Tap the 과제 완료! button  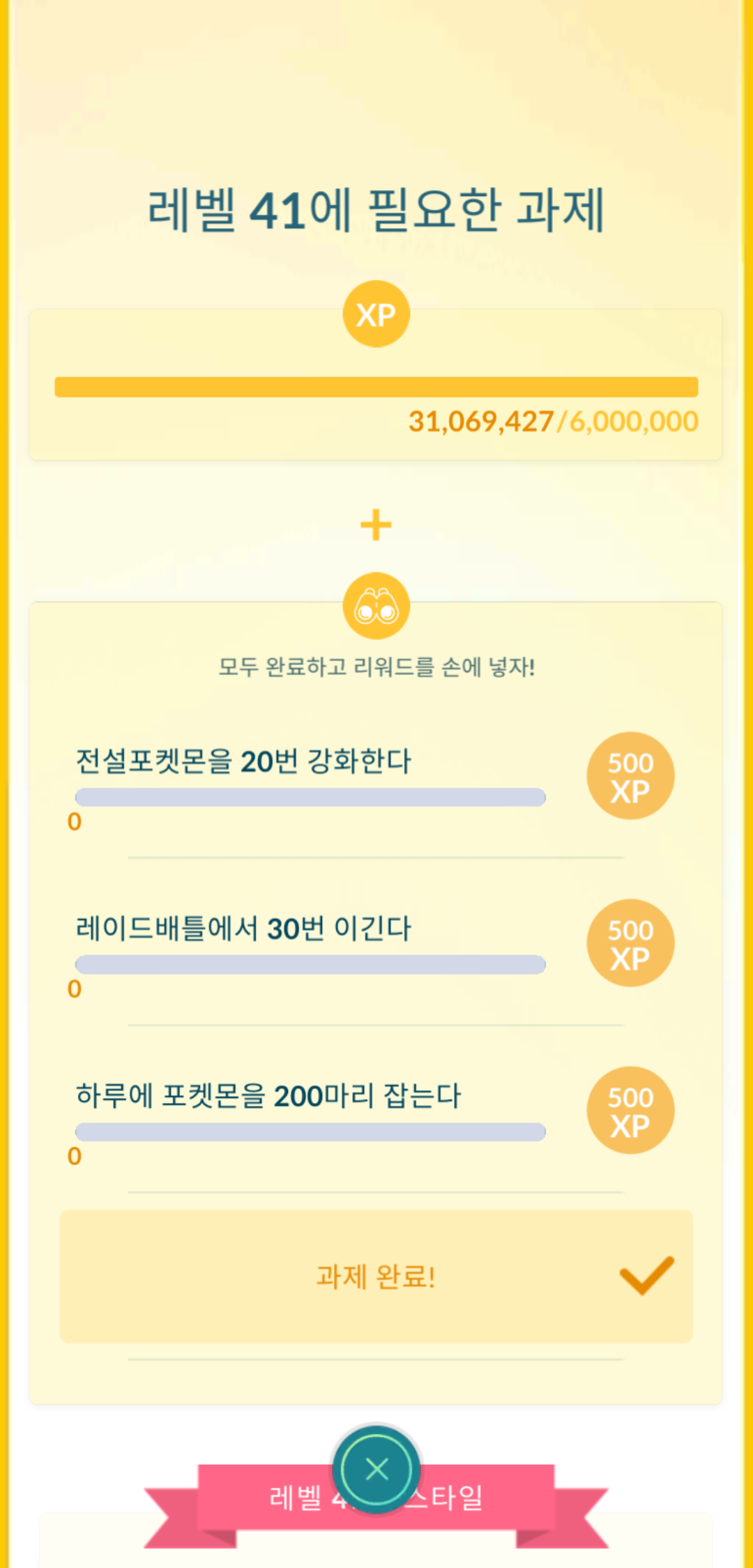376,1277
